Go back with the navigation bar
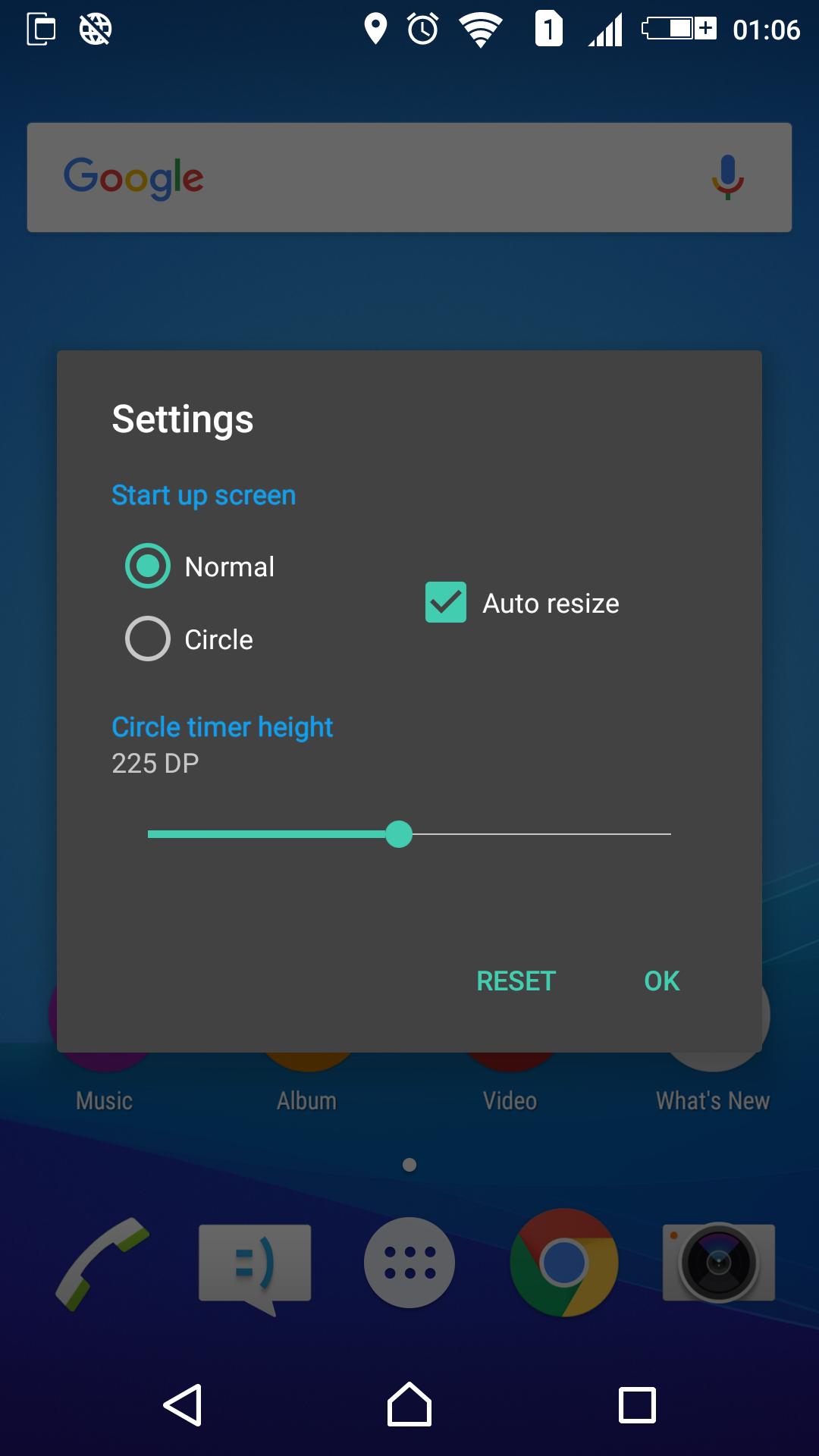This screenshot has height=1456, width=819. 183,1404
